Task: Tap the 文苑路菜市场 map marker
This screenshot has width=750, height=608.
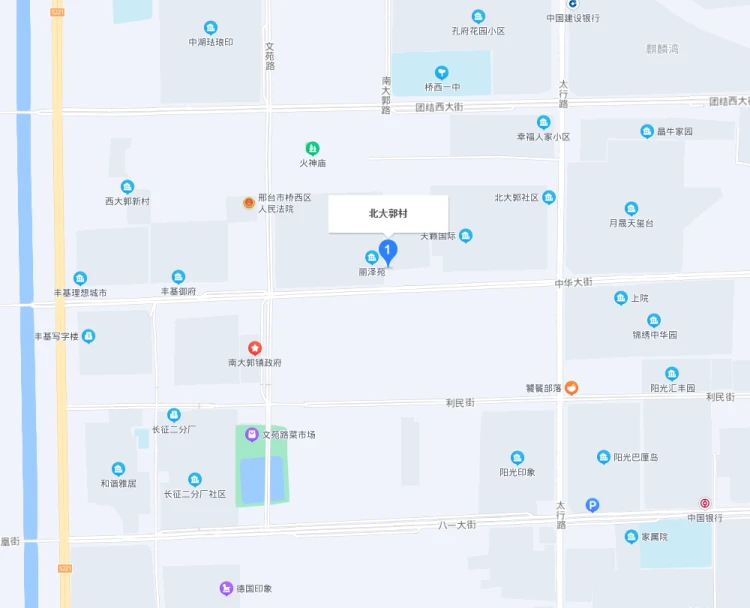Action: tap(251, 435)
